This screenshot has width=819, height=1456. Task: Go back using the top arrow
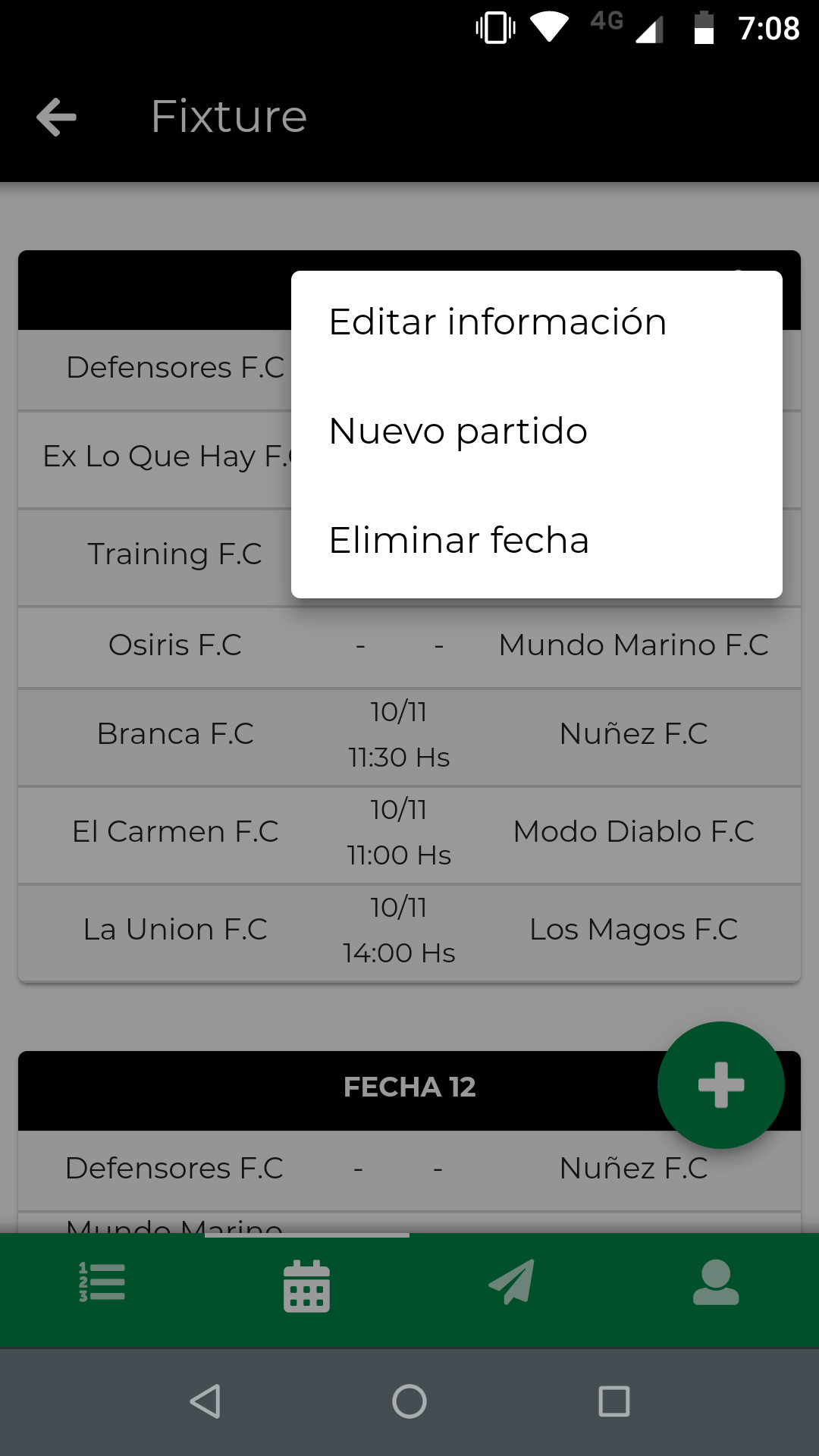57,117
